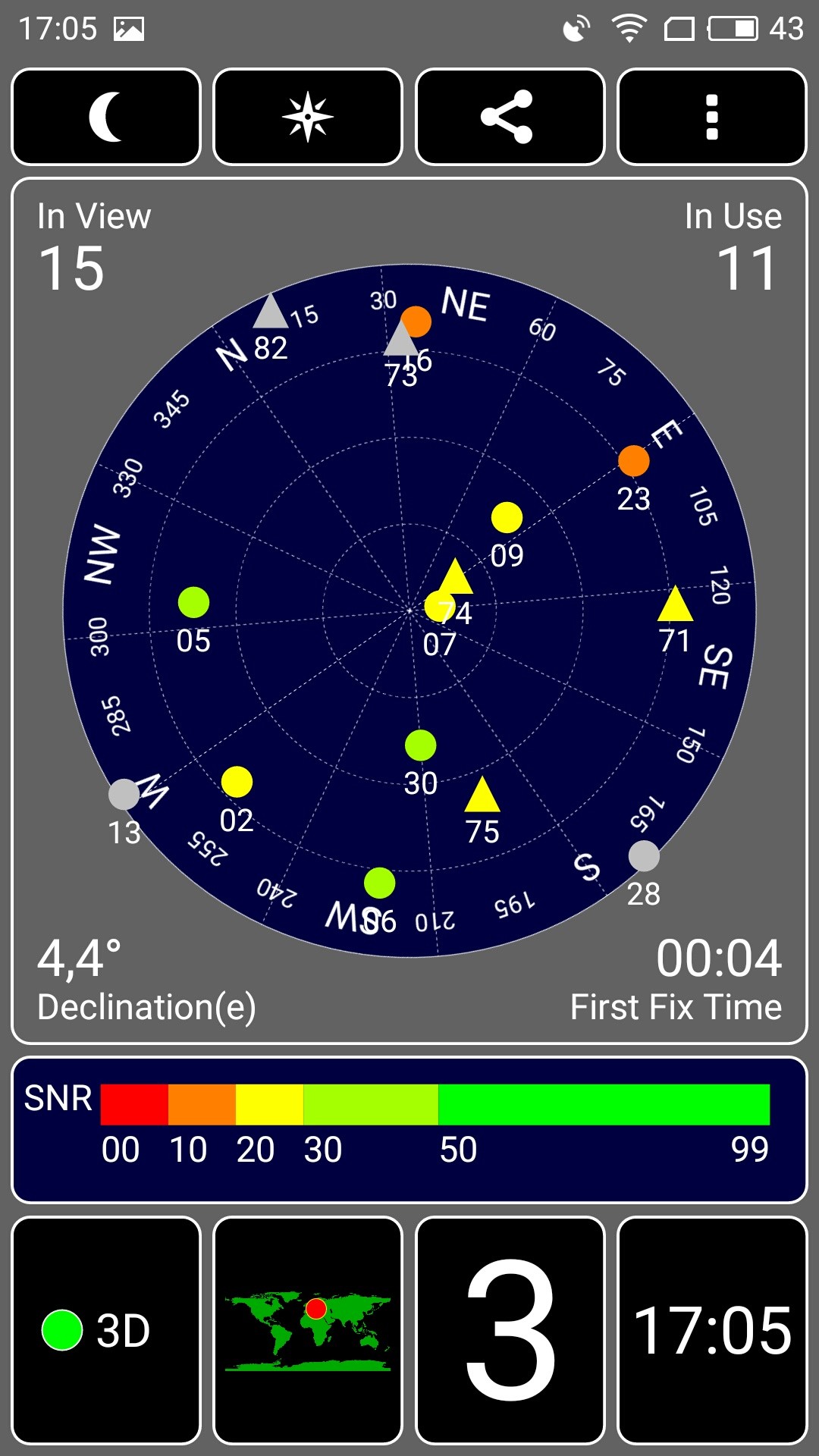Screen dimensions: 819x1456
Task: Tap the compass star button
Action: [x=308, y=117]
